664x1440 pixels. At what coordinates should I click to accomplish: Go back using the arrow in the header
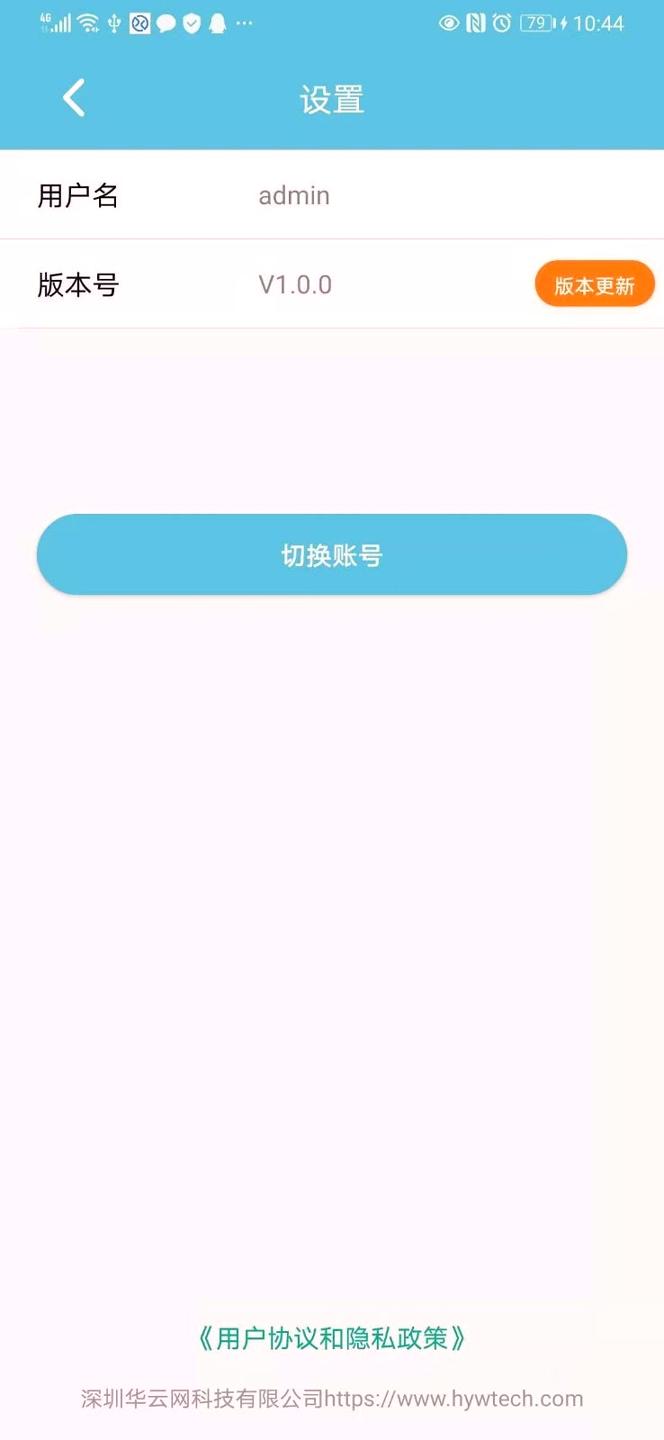74,98
